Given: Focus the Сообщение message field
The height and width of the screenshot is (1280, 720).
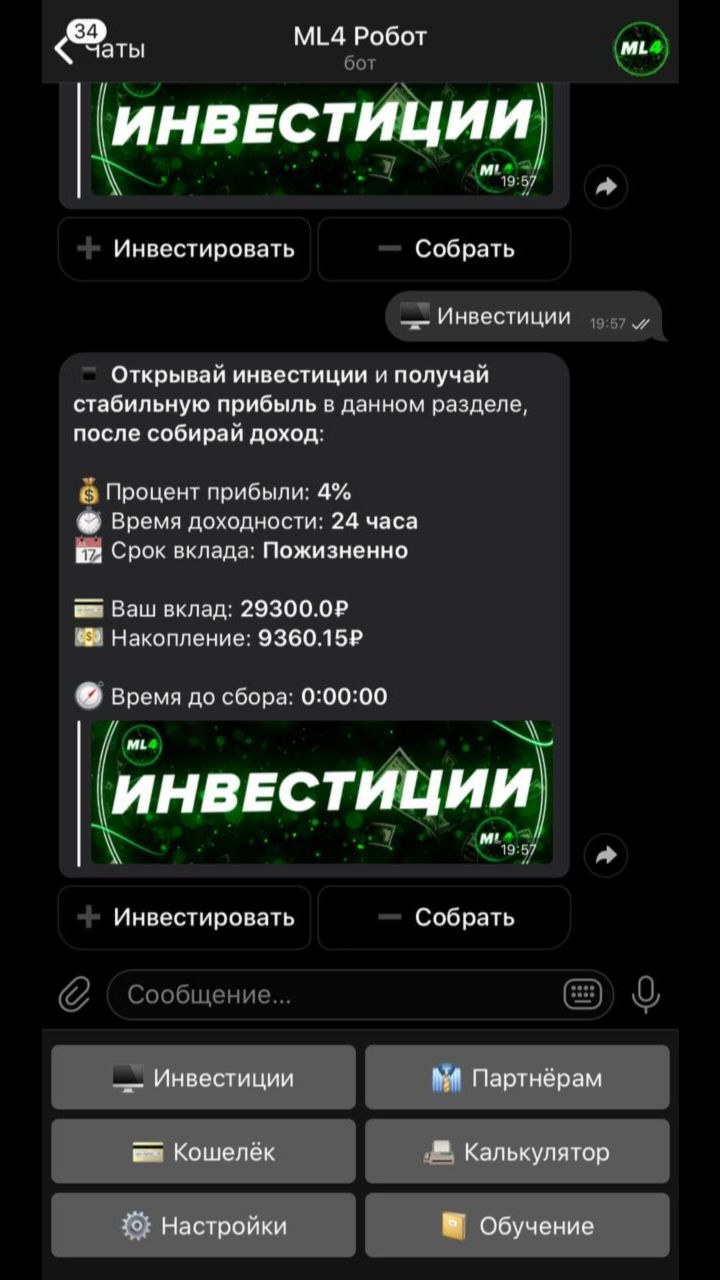Looking at the screenshot, I should pyautogui.click(x=340, y=995).
